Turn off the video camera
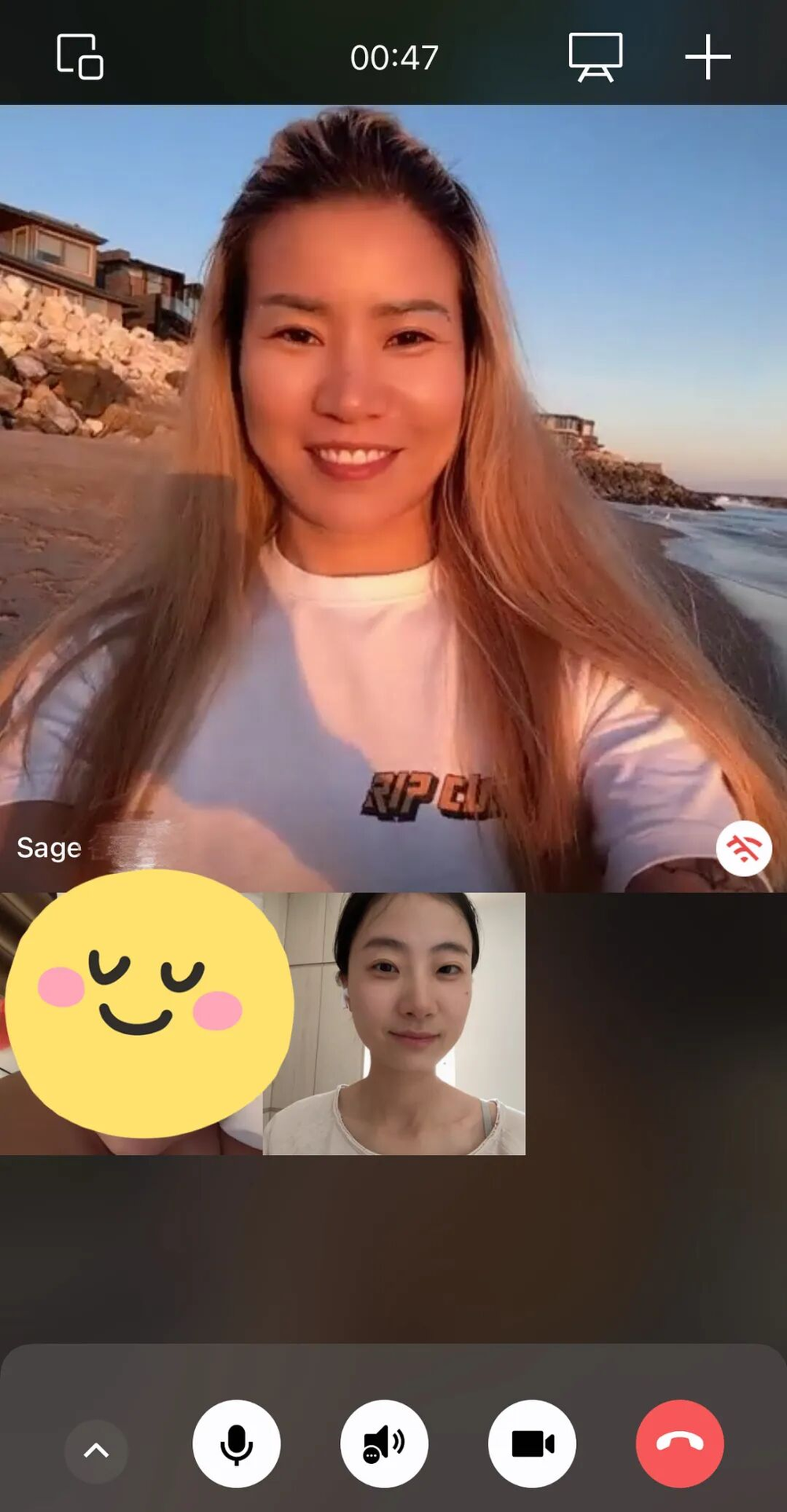 coord(532,1444)
